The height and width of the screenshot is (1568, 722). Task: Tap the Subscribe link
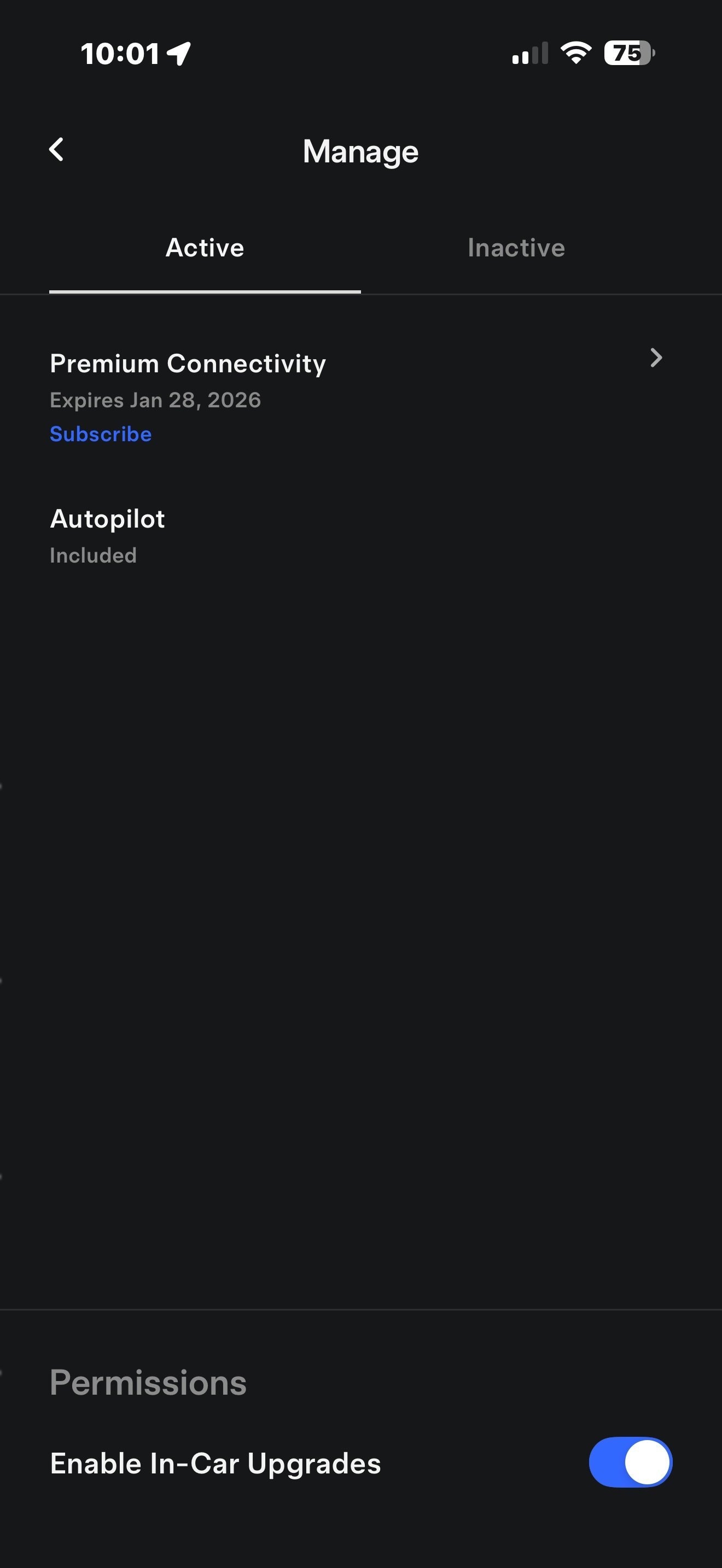pyautogui.click(x=101, y=434)
